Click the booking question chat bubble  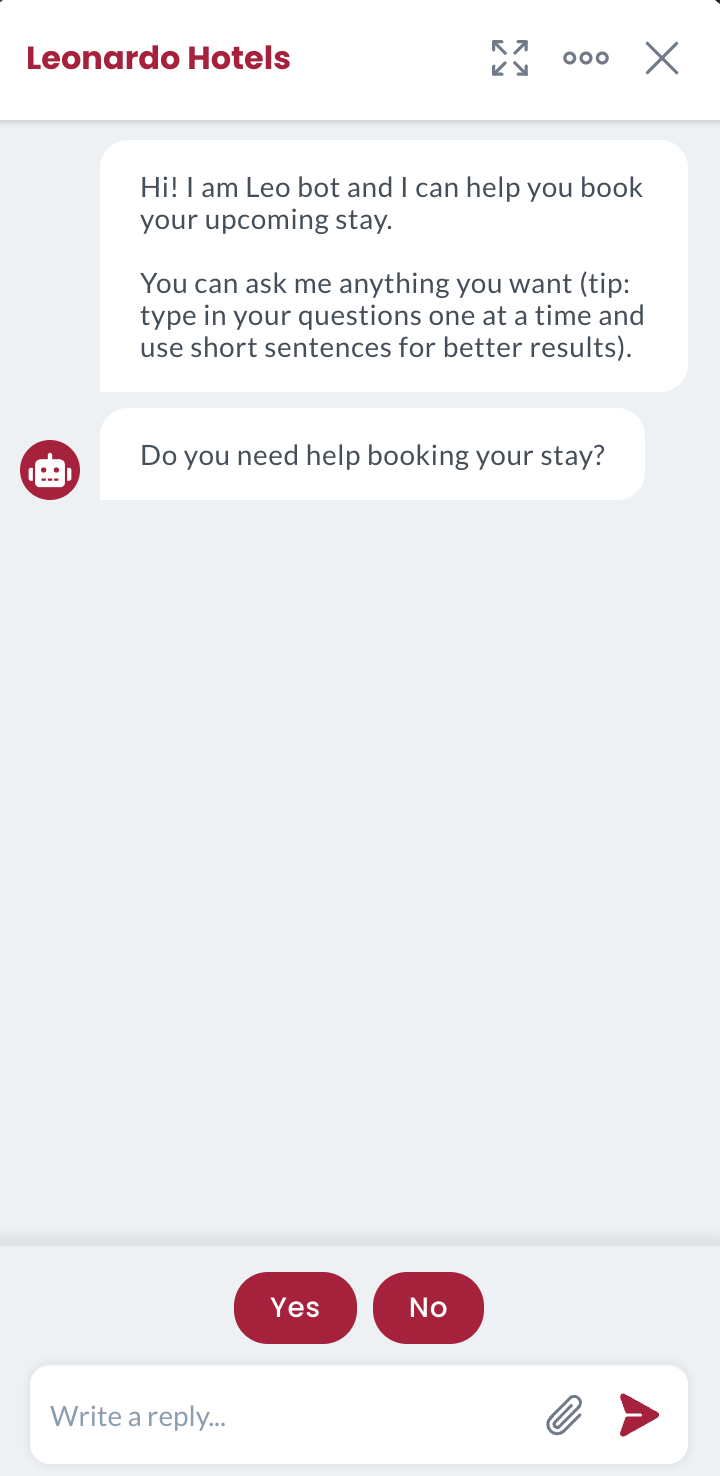tap(372, 453)
